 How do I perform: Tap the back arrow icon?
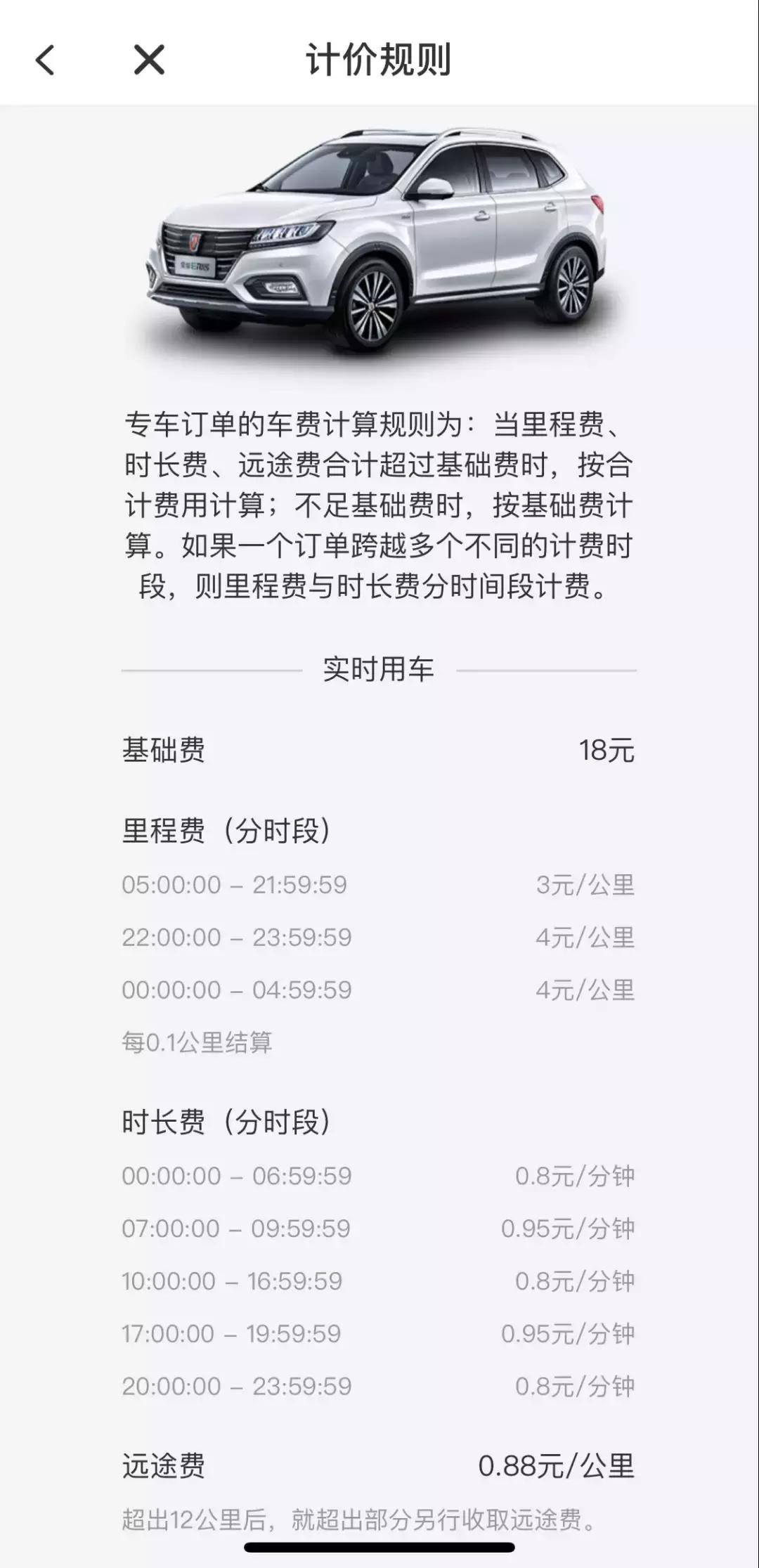45,61
